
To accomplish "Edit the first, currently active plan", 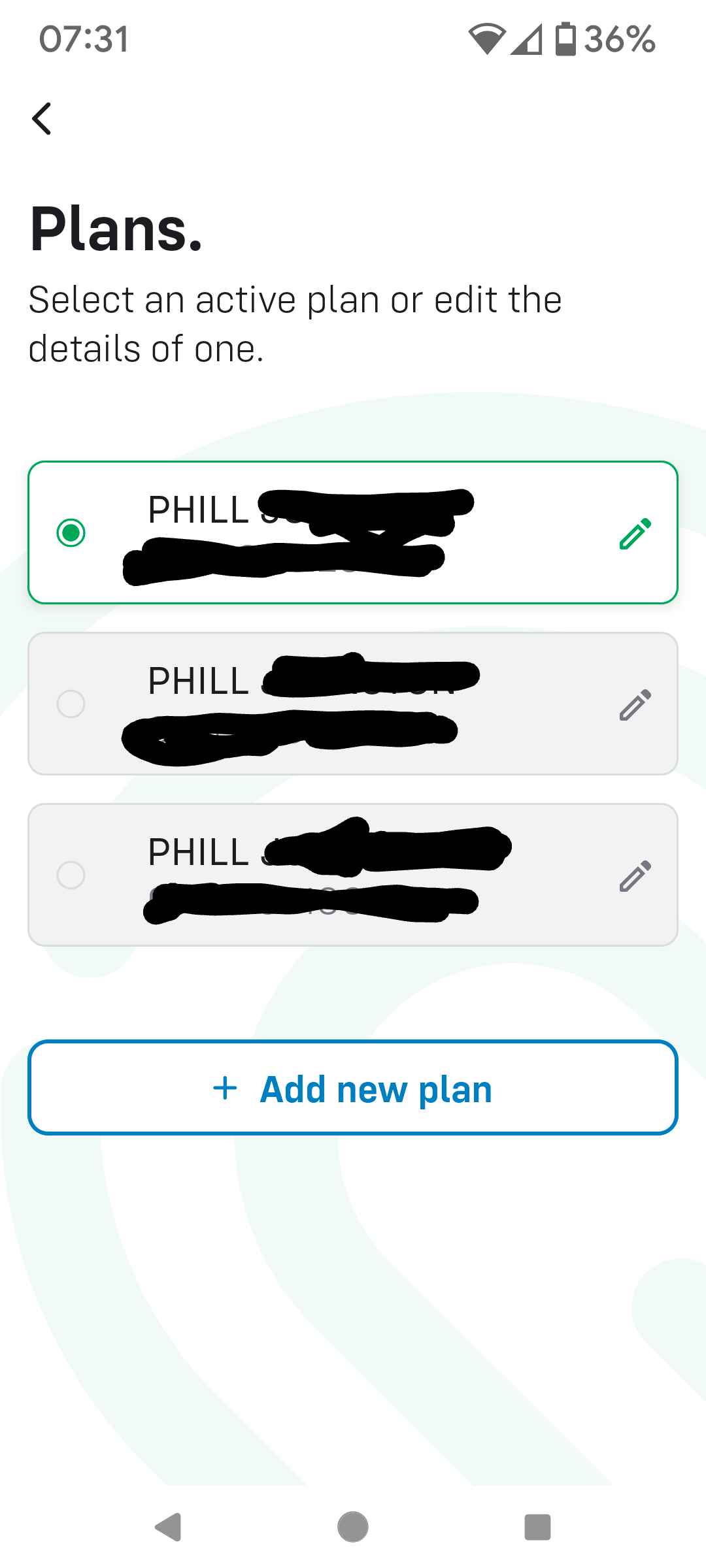I will point(635,534).
